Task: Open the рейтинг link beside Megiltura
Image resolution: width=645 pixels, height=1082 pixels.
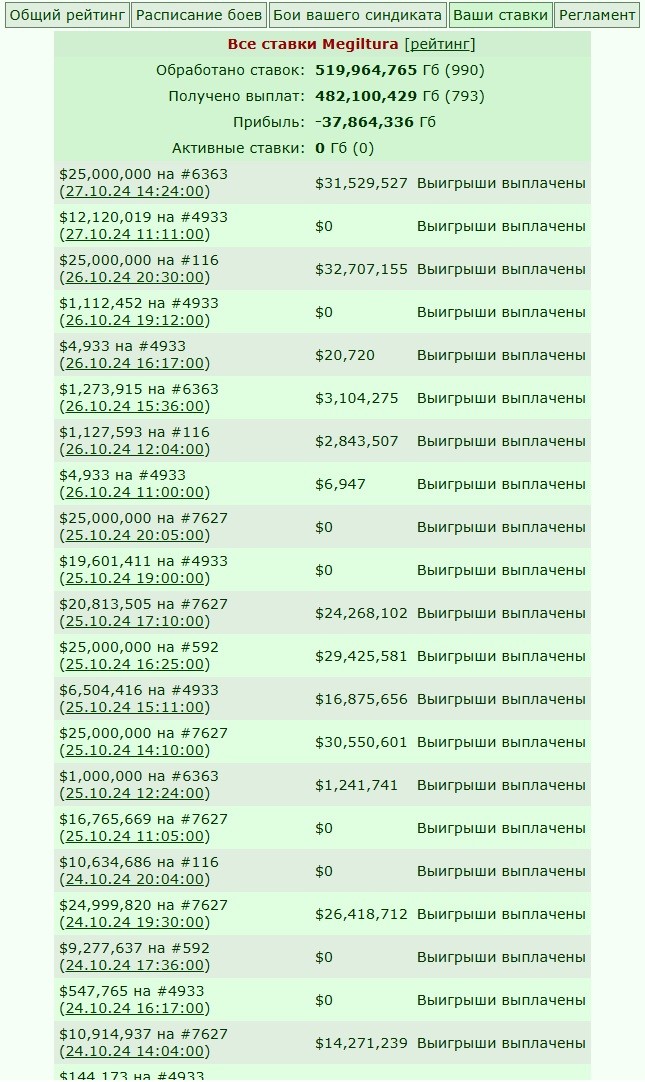Action: tap(440, 44)
